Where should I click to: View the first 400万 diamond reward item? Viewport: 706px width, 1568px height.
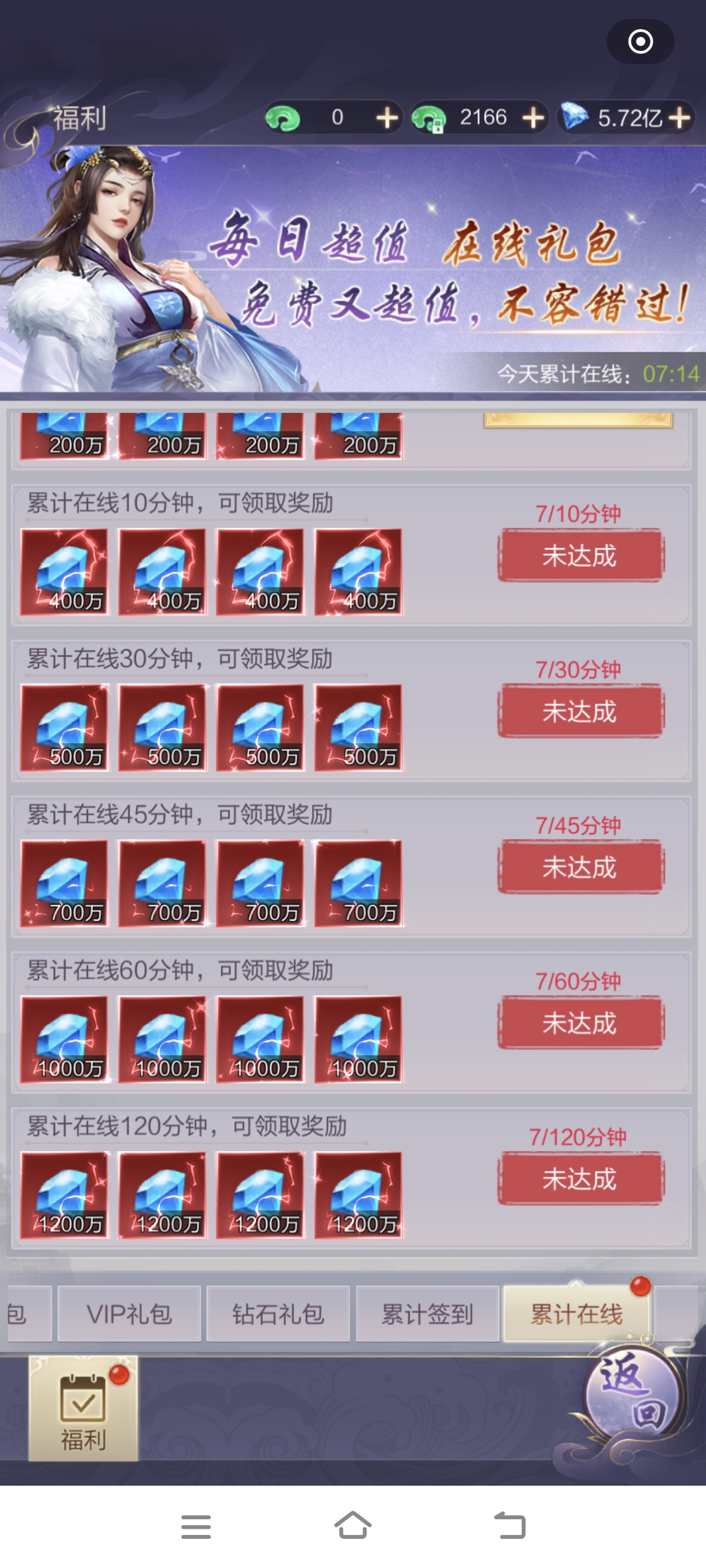click(x=64, y=572)
